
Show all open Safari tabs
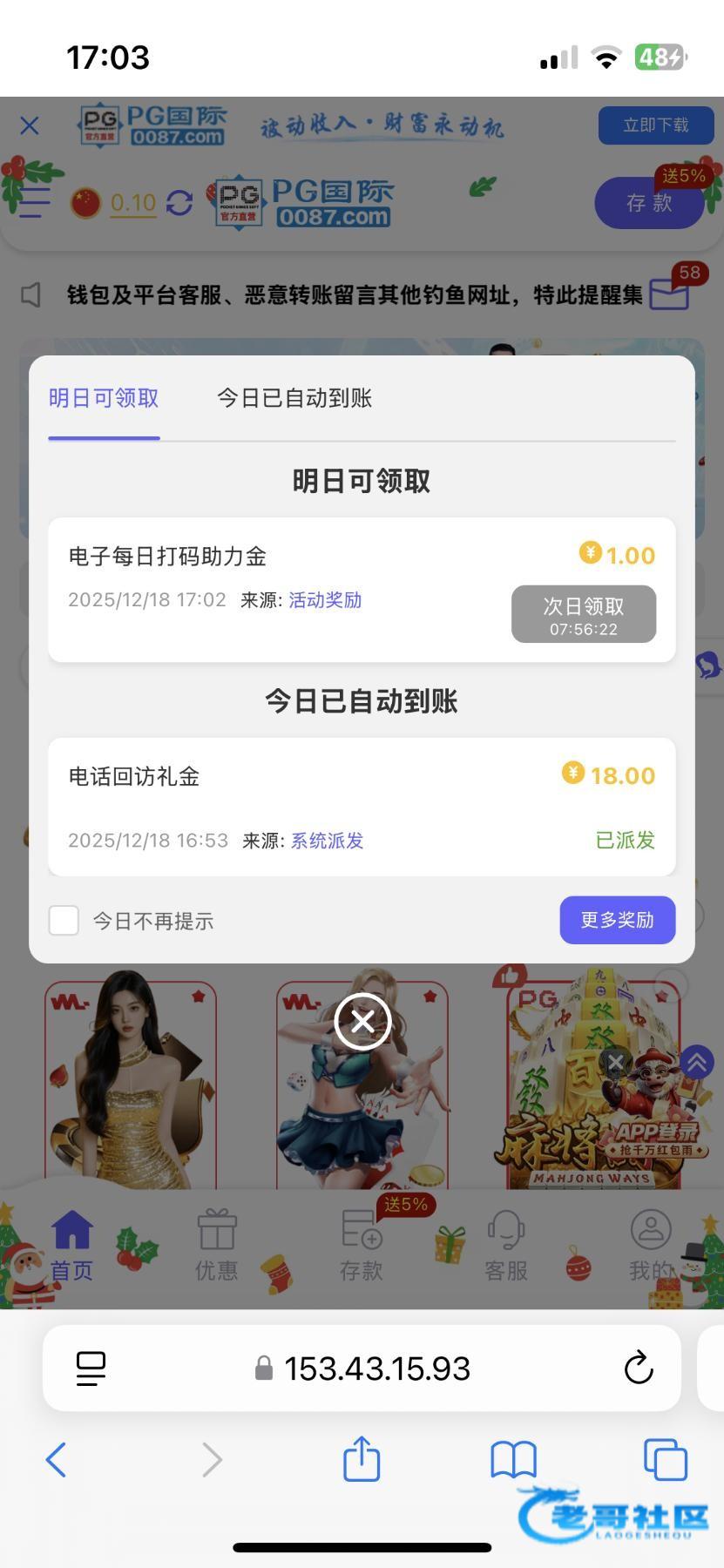(x=665, y=1459)
